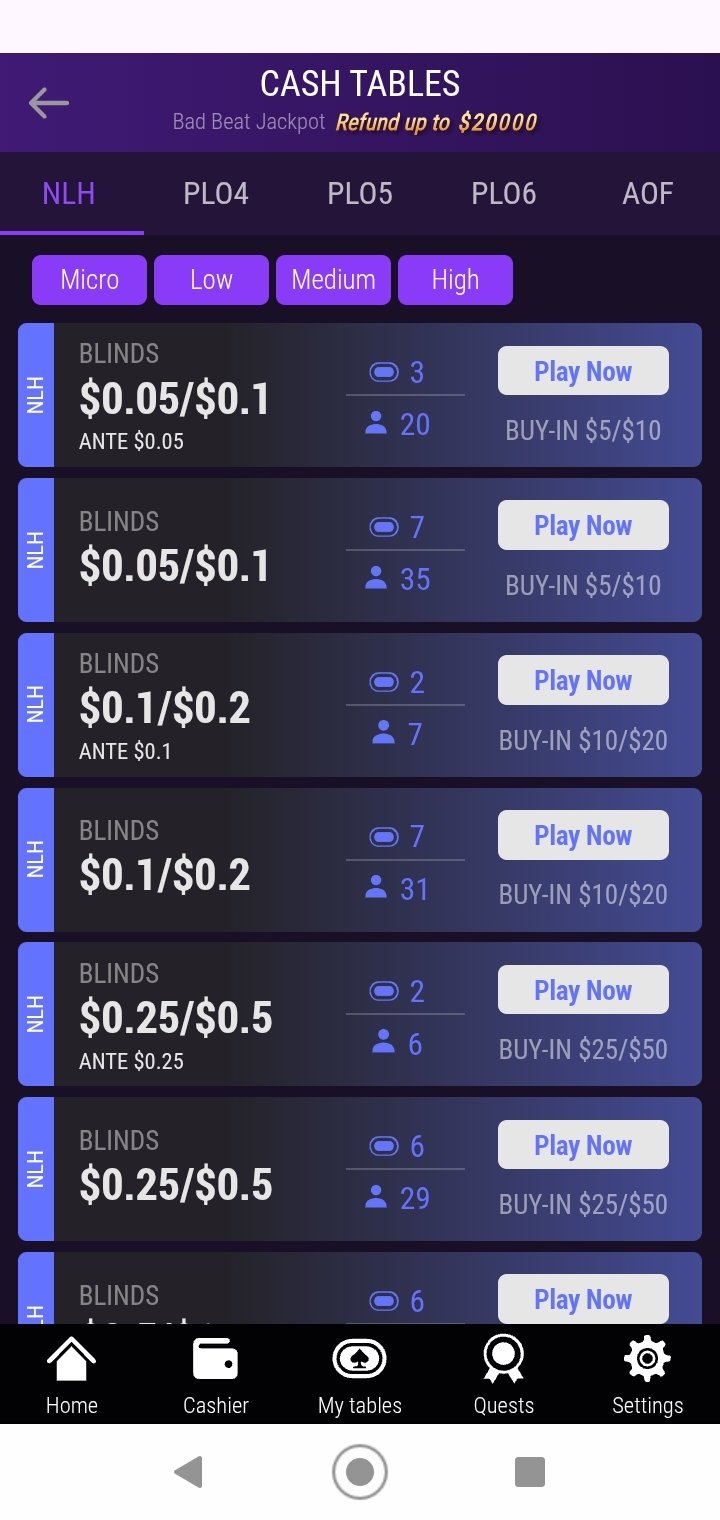Image resolution: width=720 pixels, height=1520 pixels.
Task: Join the $0.1/$0.2 table with ante $0.1
Action: coord(583,680)
